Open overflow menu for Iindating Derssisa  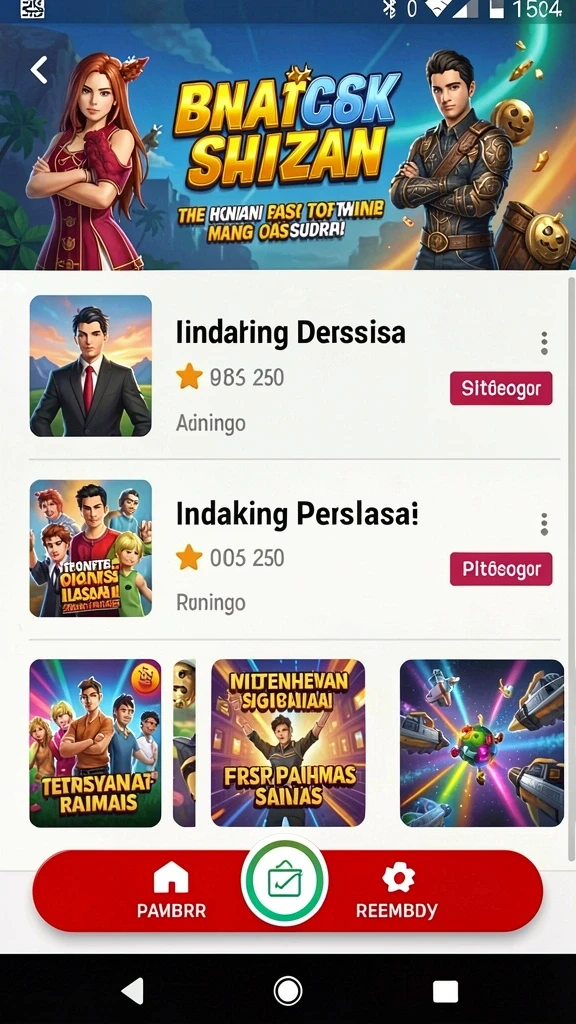(544, 343)
